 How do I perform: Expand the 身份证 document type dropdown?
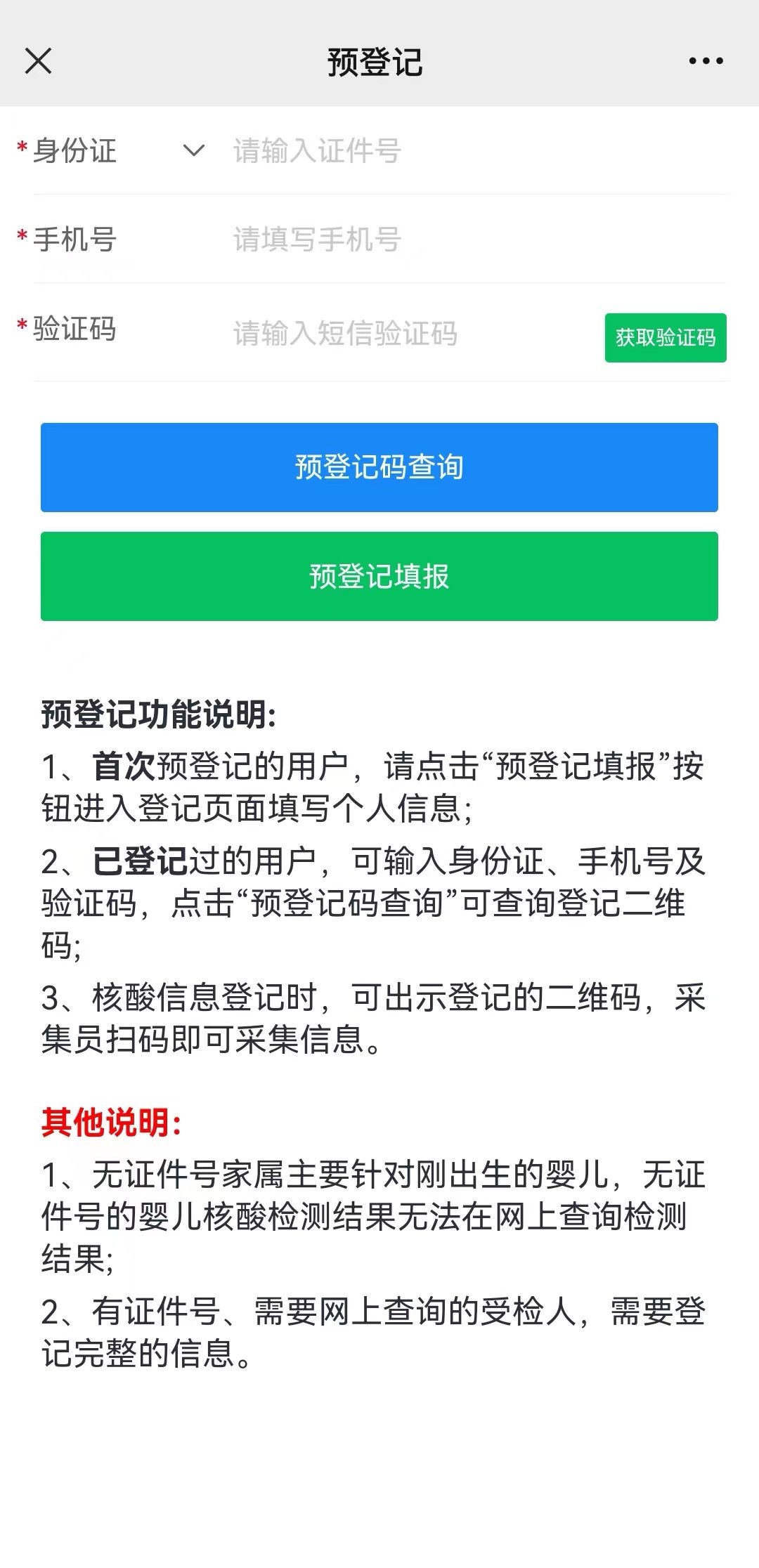193,150
